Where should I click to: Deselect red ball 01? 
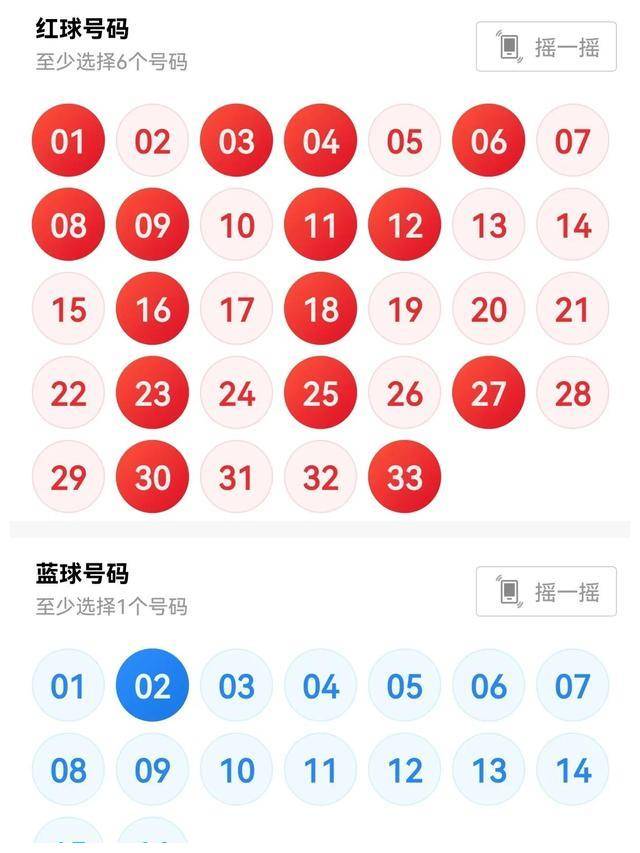(x=68, y=141)
